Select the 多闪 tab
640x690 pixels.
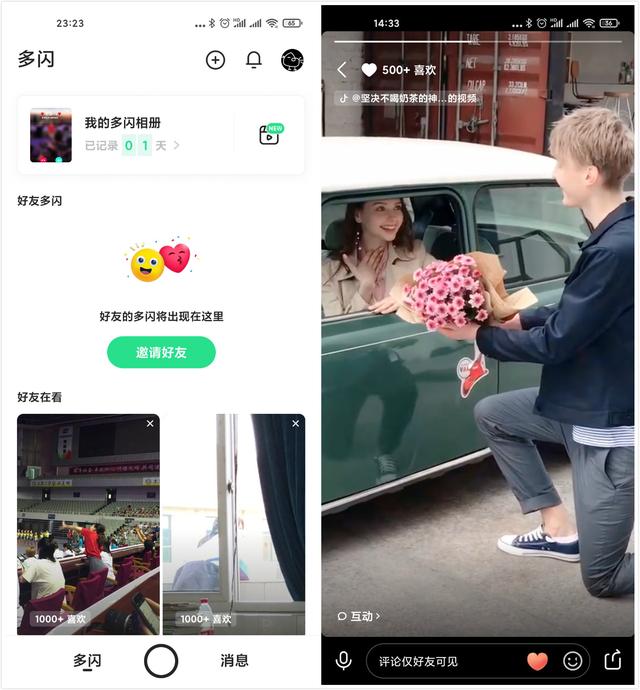(87, 660)
